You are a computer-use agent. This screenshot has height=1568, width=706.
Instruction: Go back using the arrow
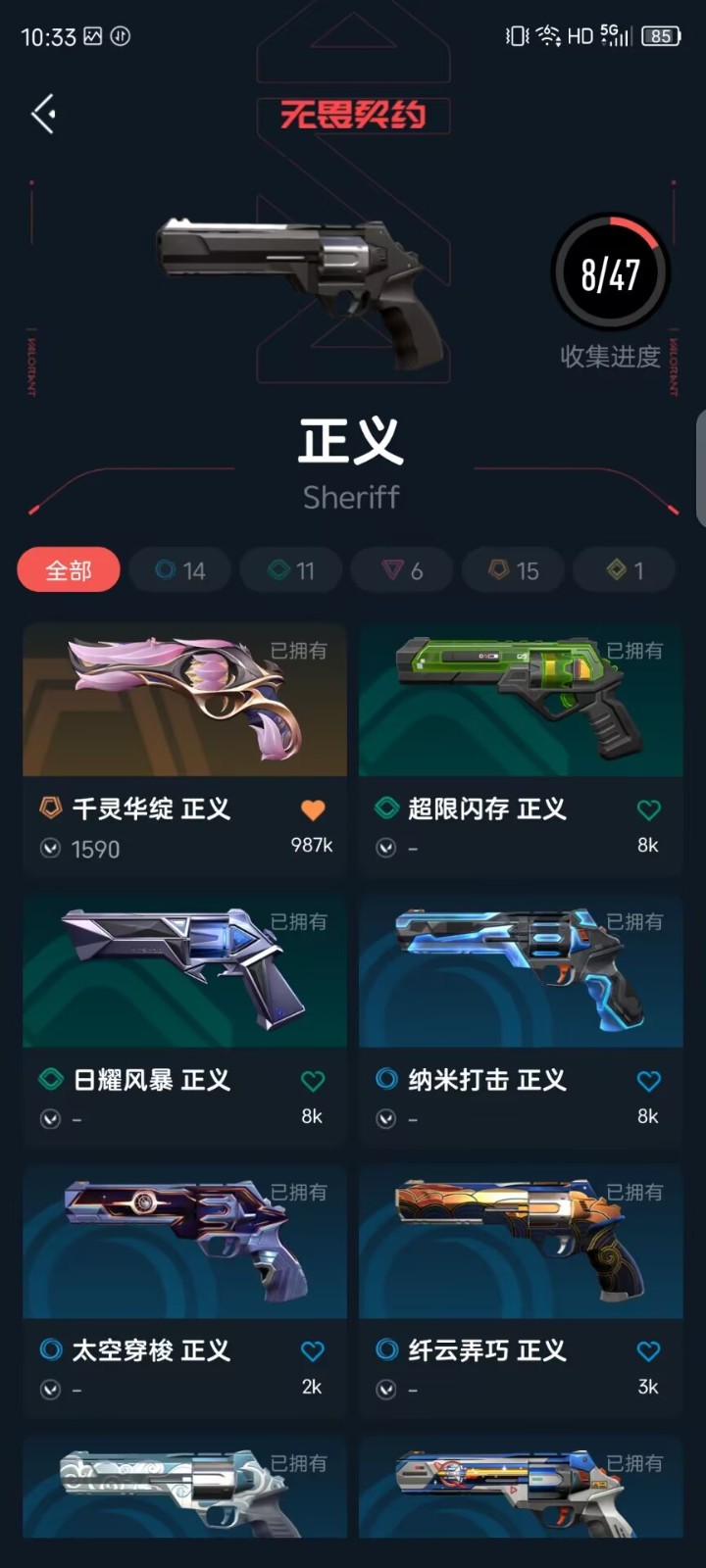pyautogui.click(x=43, y=115)
